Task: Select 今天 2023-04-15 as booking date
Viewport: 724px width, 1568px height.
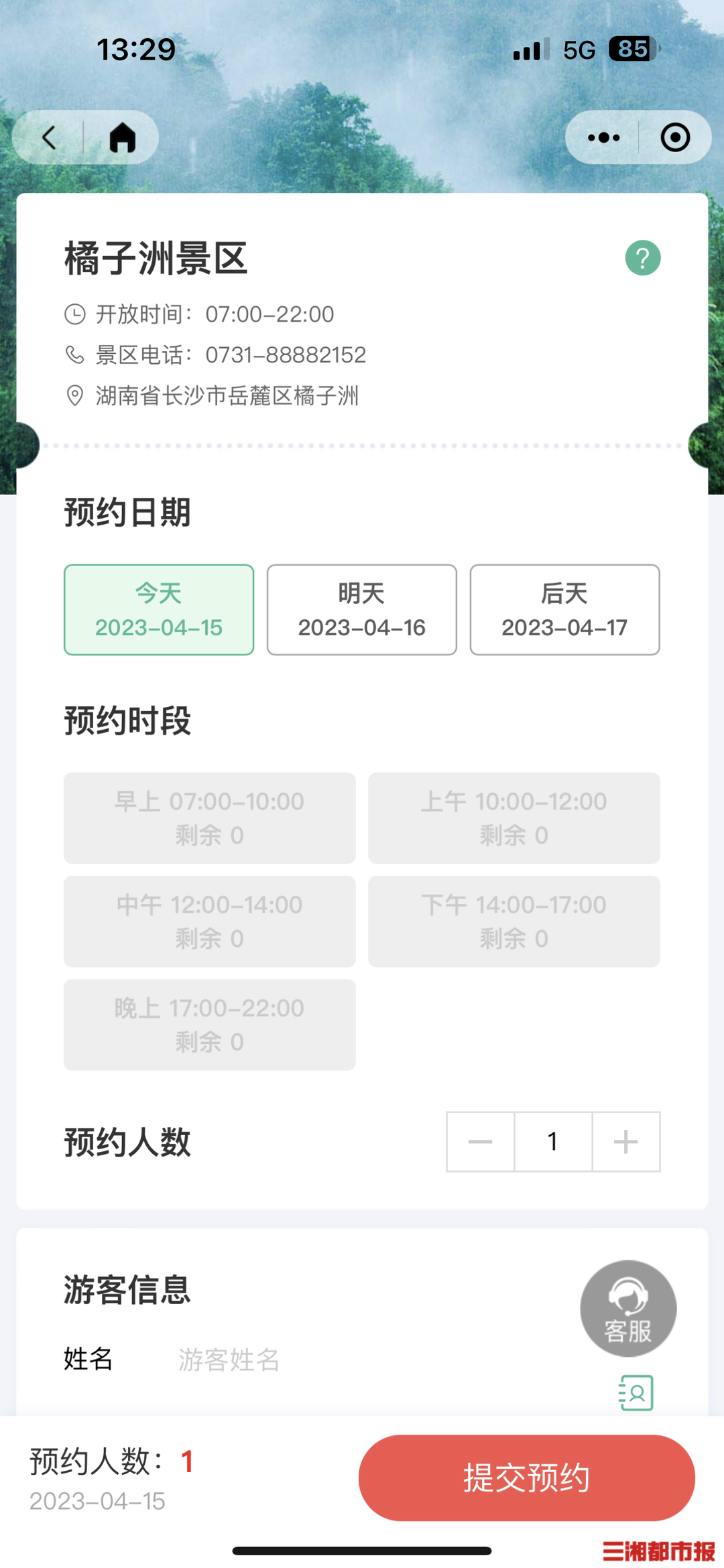Action: point(159,610)
